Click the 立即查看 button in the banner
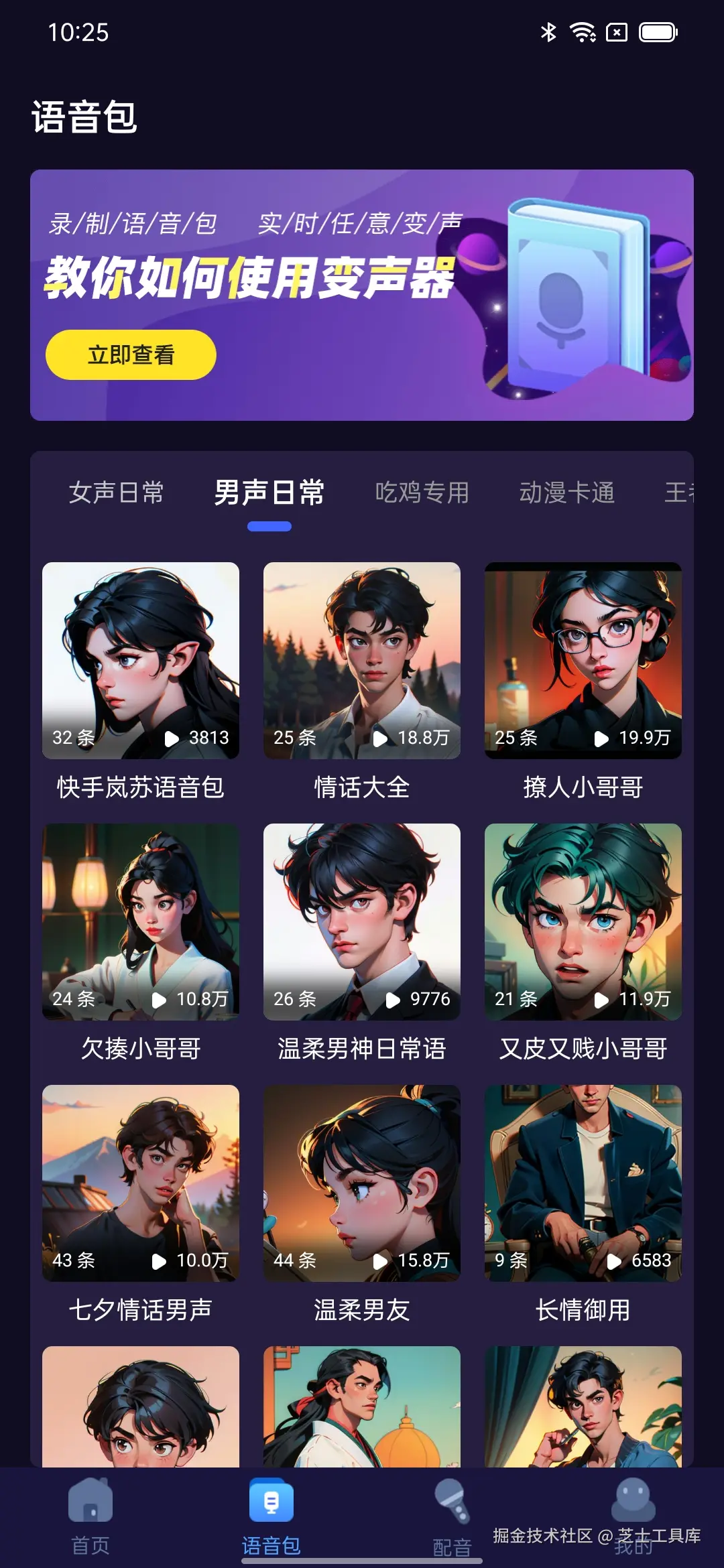724x1568 pixels. coord(131,354)
